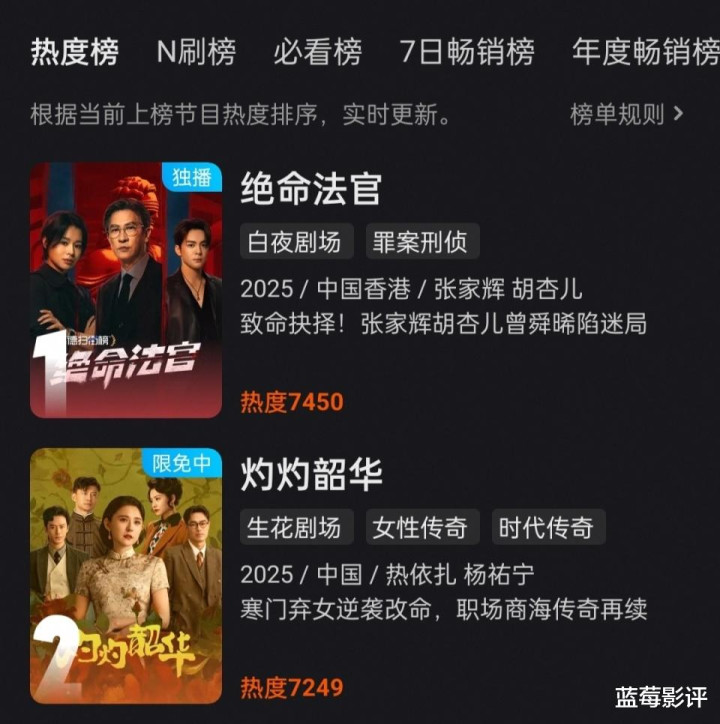The height and width of the screenshot is (724, 720).
Task: Tap the 热度榜 tab
Action: 75,52
